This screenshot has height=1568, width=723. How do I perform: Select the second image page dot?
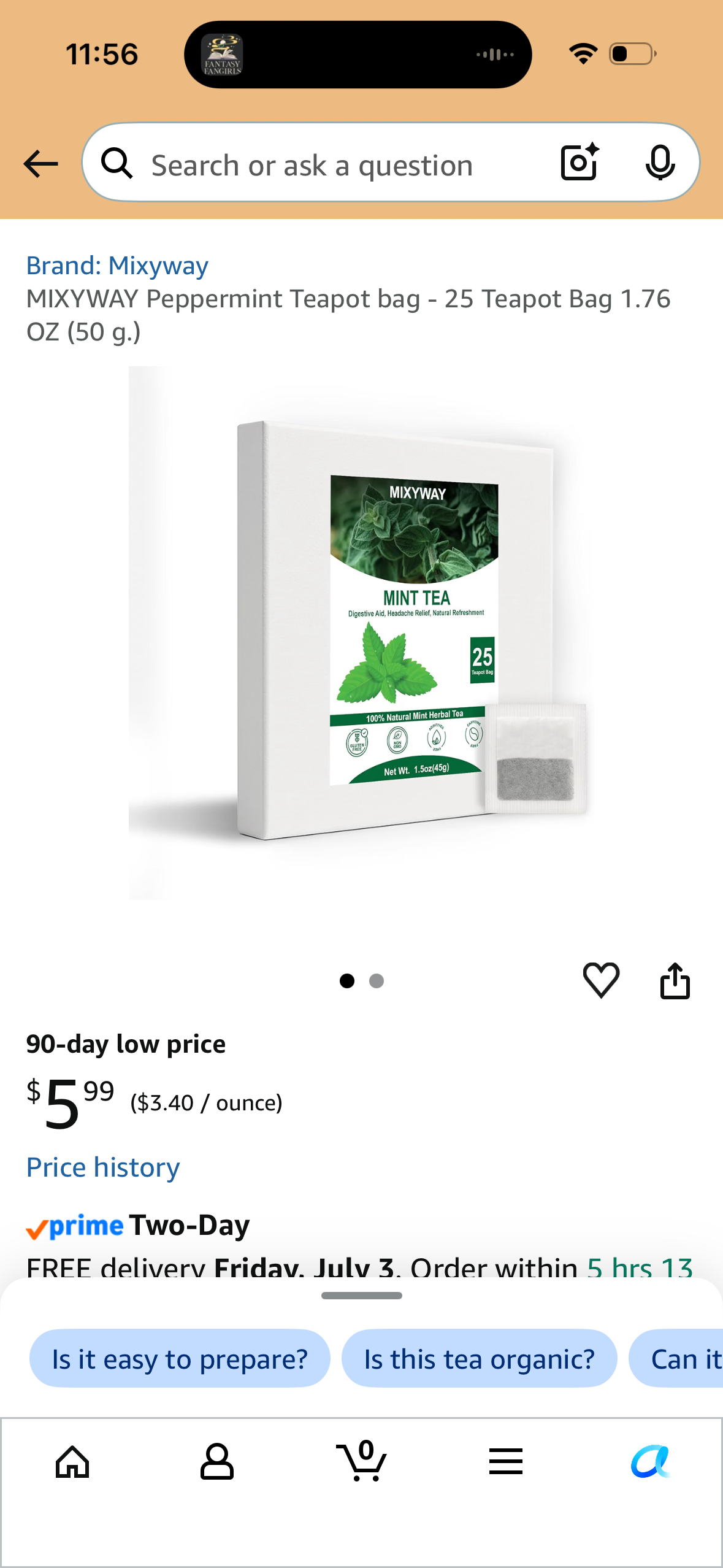[377, 981]
